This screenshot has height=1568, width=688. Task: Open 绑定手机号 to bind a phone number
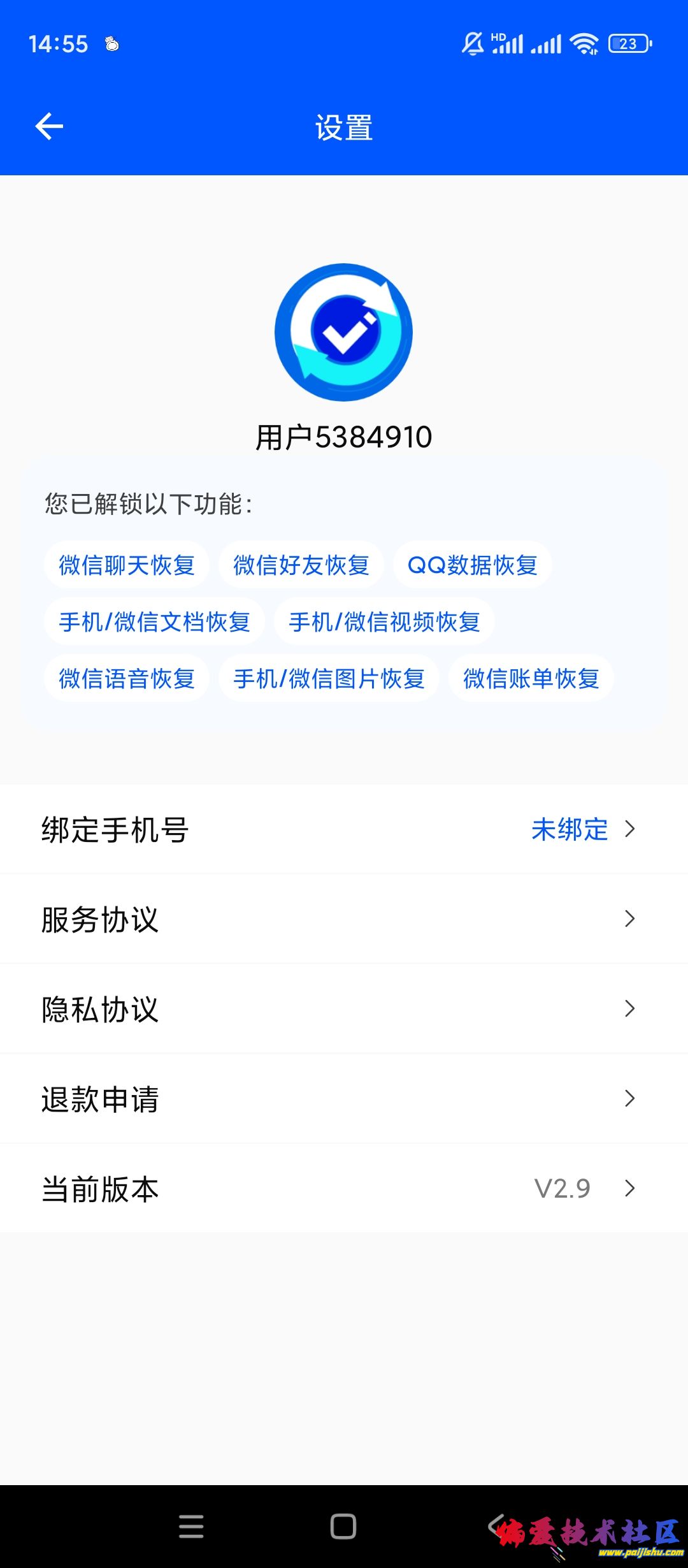point(344,829)
